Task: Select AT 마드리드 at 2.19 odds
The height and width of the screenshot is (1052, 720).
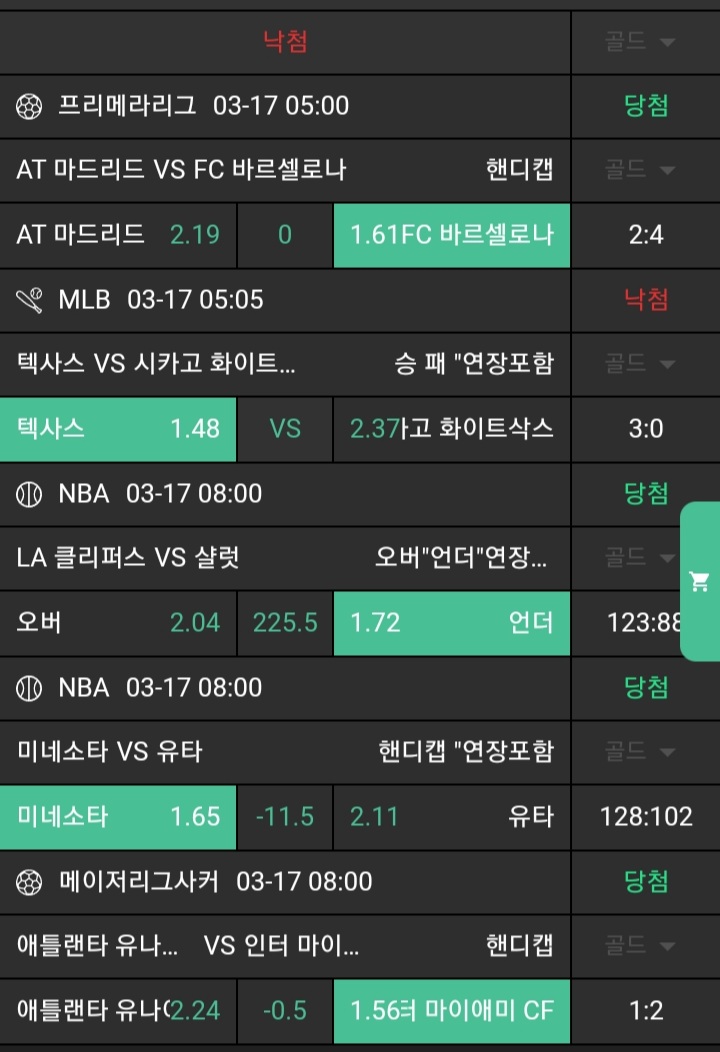Action: coord(118,235)
